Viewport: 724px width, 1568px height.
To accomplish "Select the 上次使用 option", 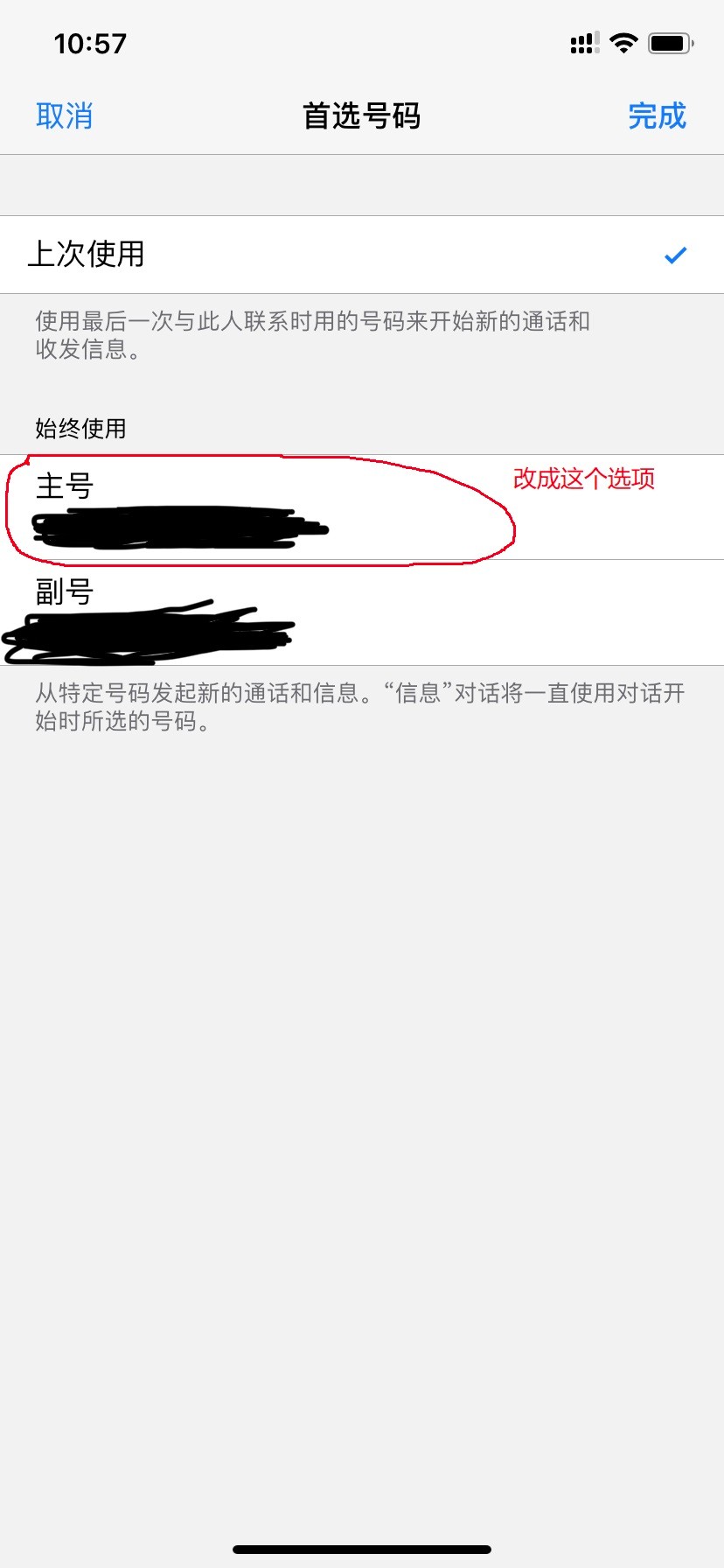I will [x=361, y=255].
